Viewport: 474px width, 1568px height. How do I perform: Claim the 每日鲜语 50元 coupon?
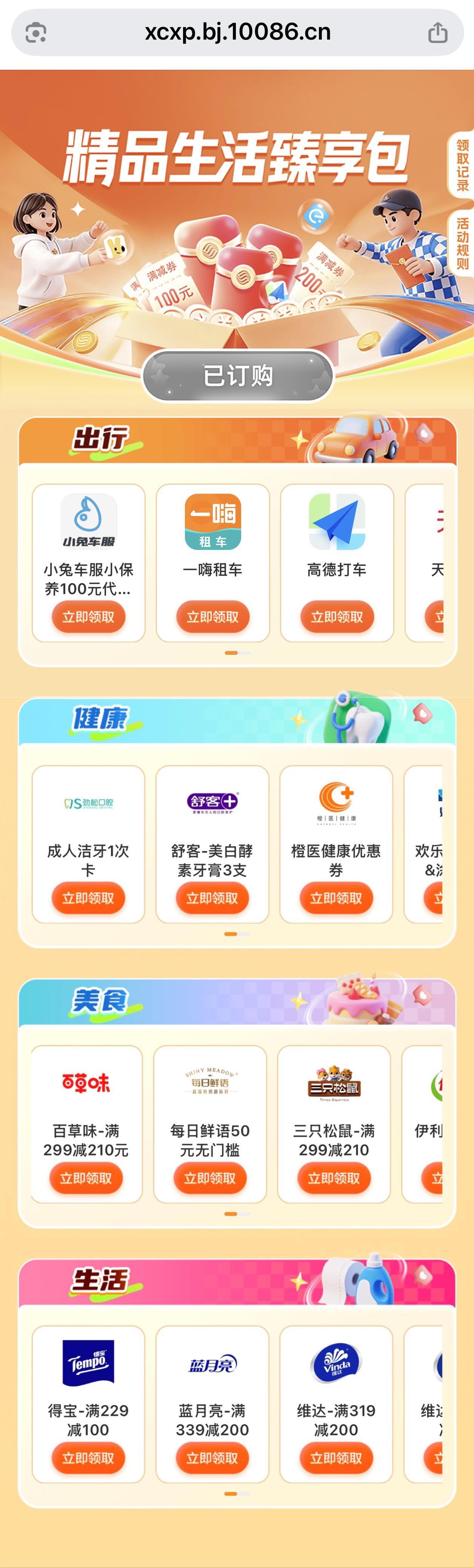[210, 1178]
